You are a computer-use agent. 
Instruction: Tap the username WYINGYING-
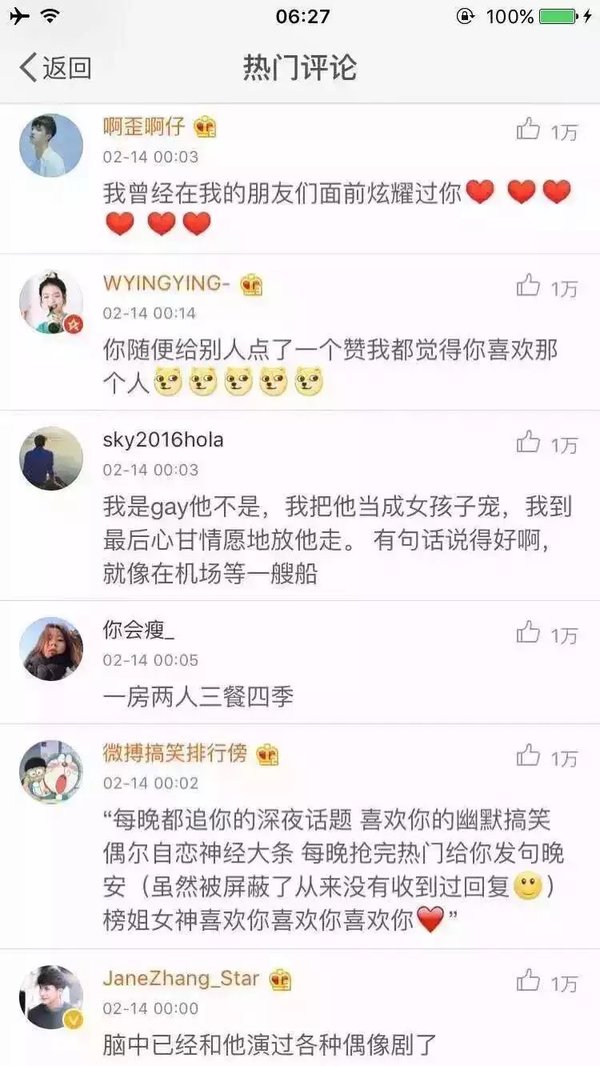coord(167,284)
